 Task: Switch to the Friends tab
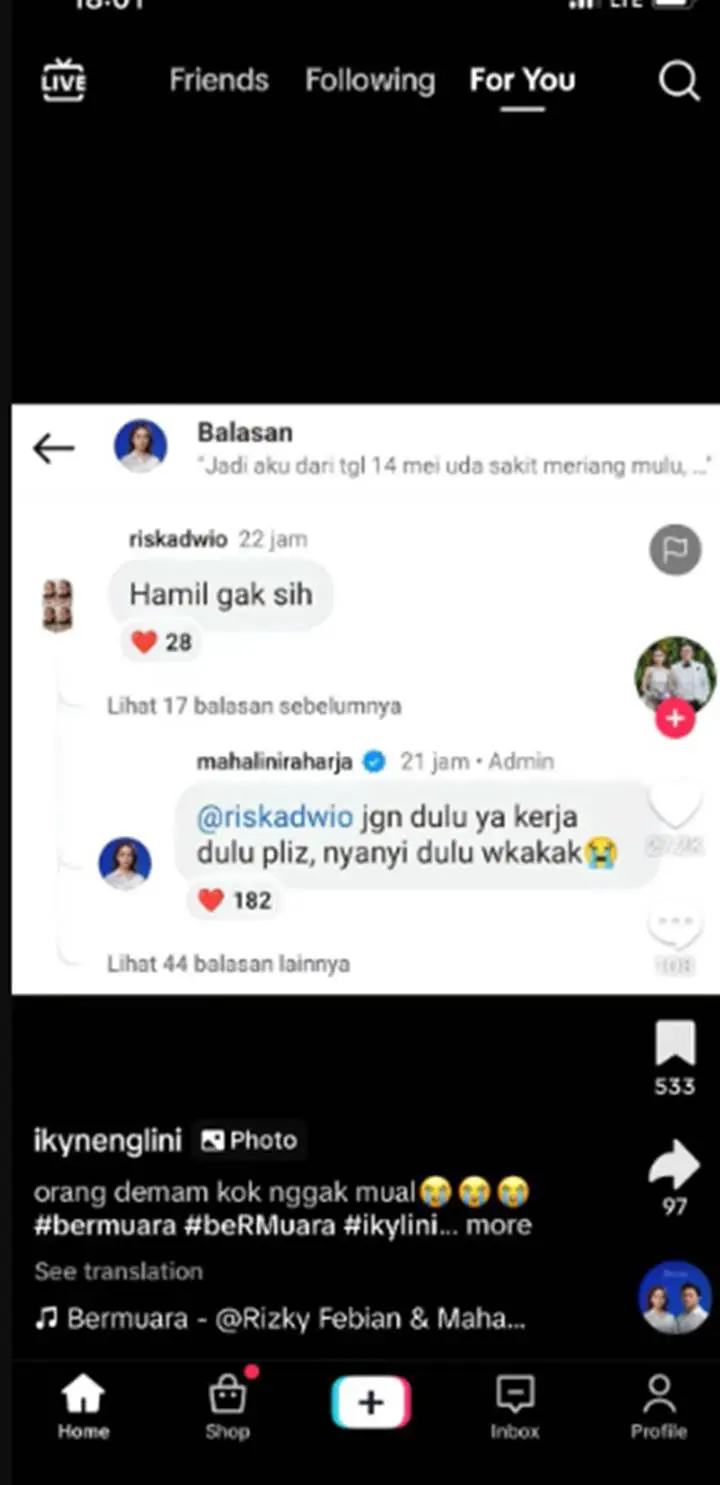[219, 81]
